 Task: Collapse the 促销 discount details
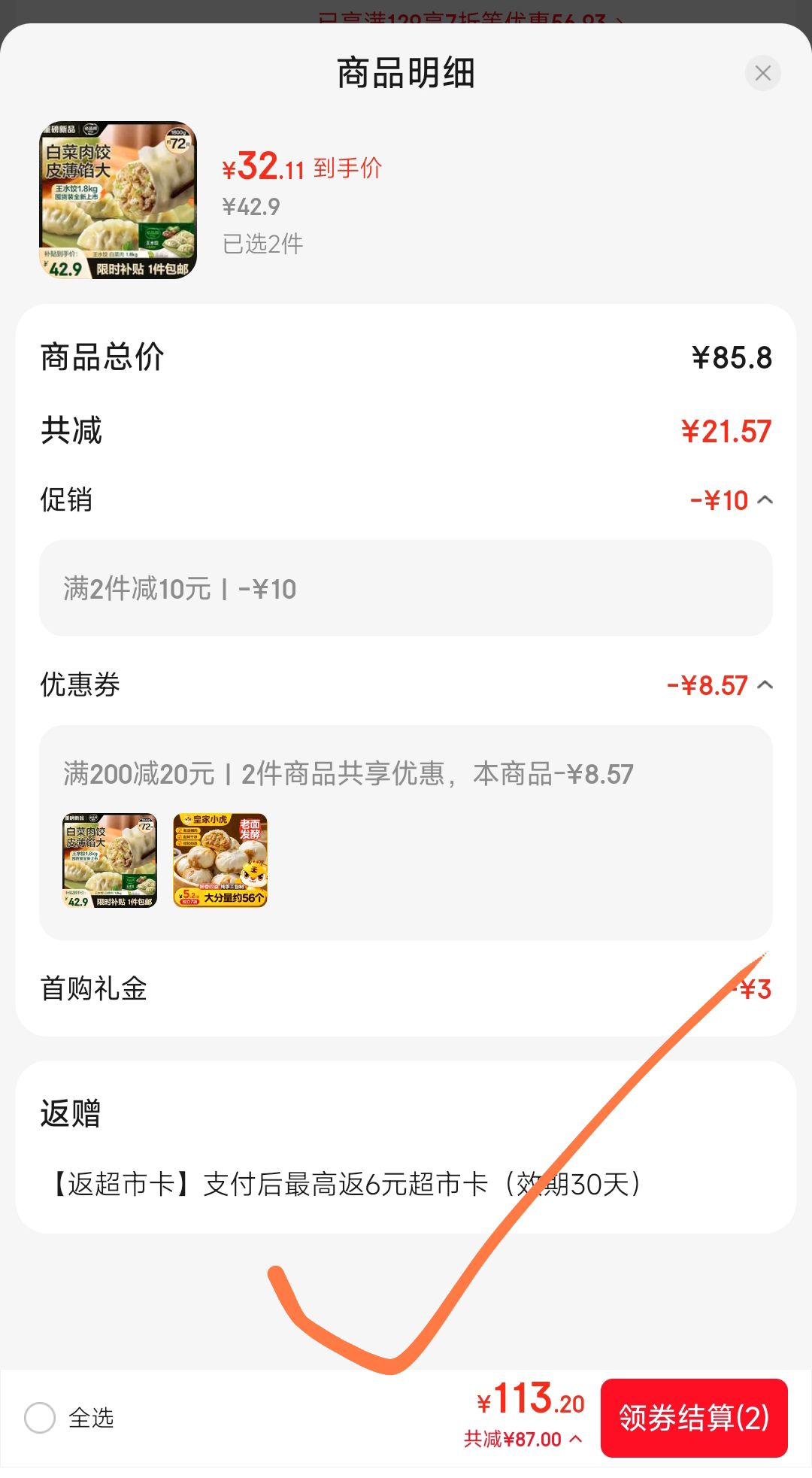click(x=765, y=500)
